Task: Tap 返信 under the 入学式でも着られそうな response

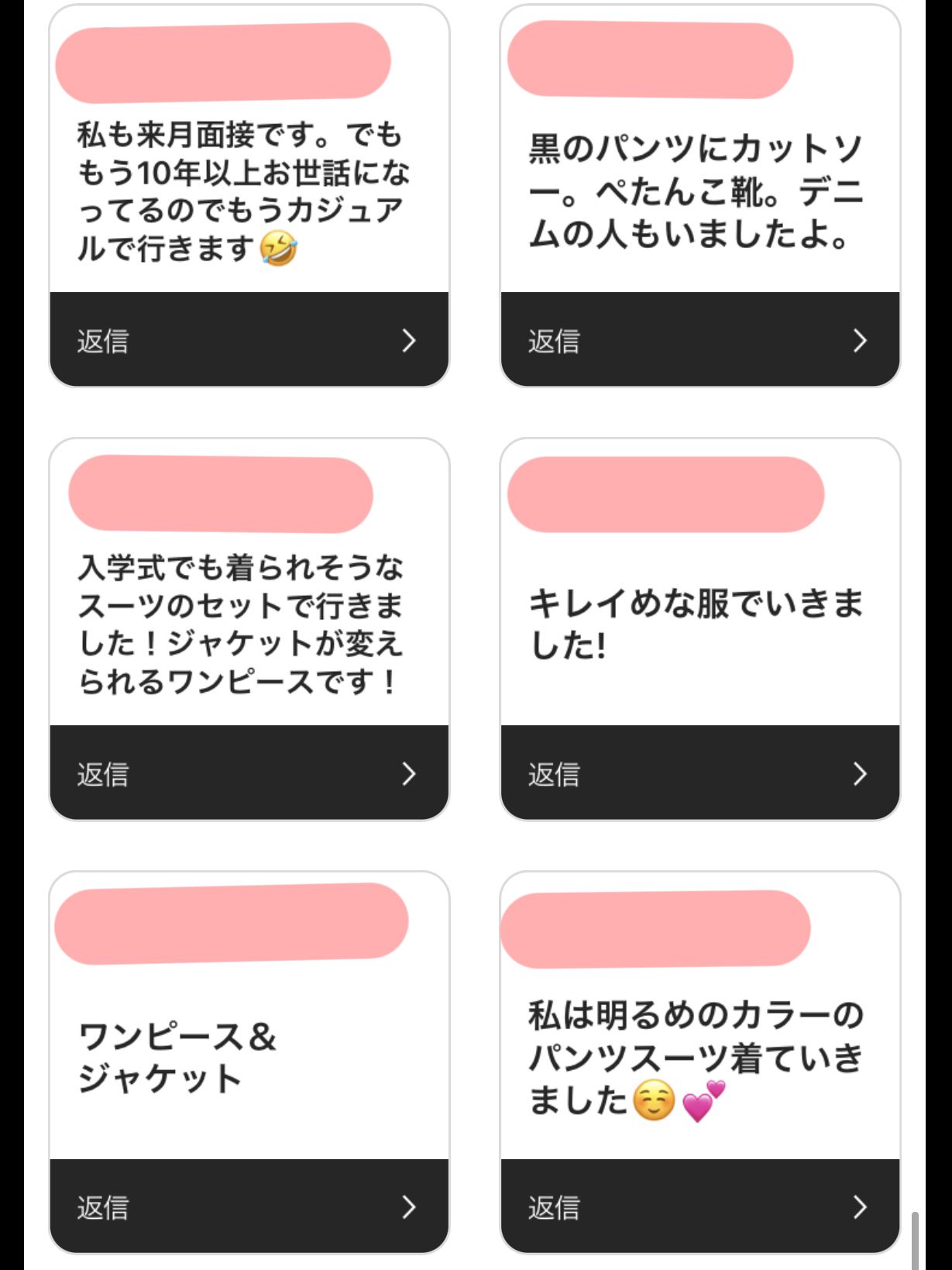Action: click(x=249, y=773)
